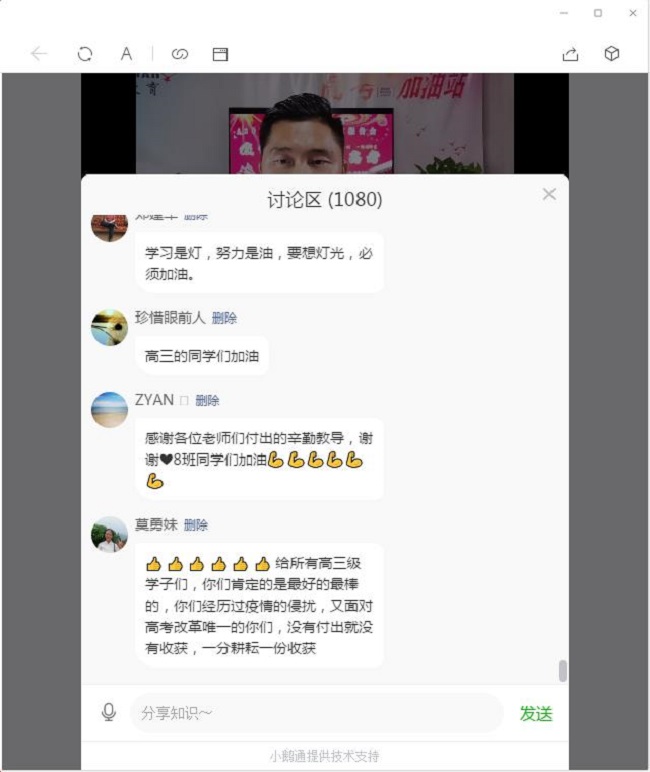Close the window

(632, 13)
